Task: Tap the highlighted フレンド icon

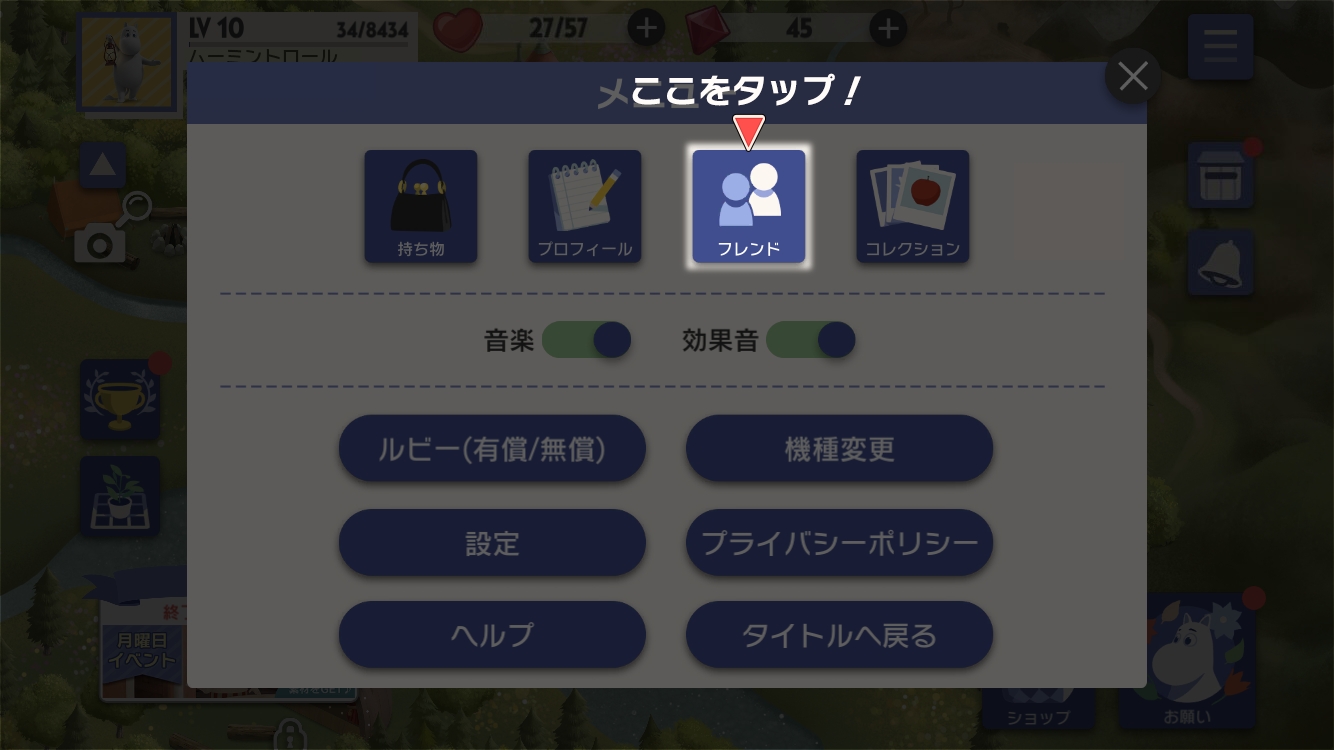Action: pos(749,207)
